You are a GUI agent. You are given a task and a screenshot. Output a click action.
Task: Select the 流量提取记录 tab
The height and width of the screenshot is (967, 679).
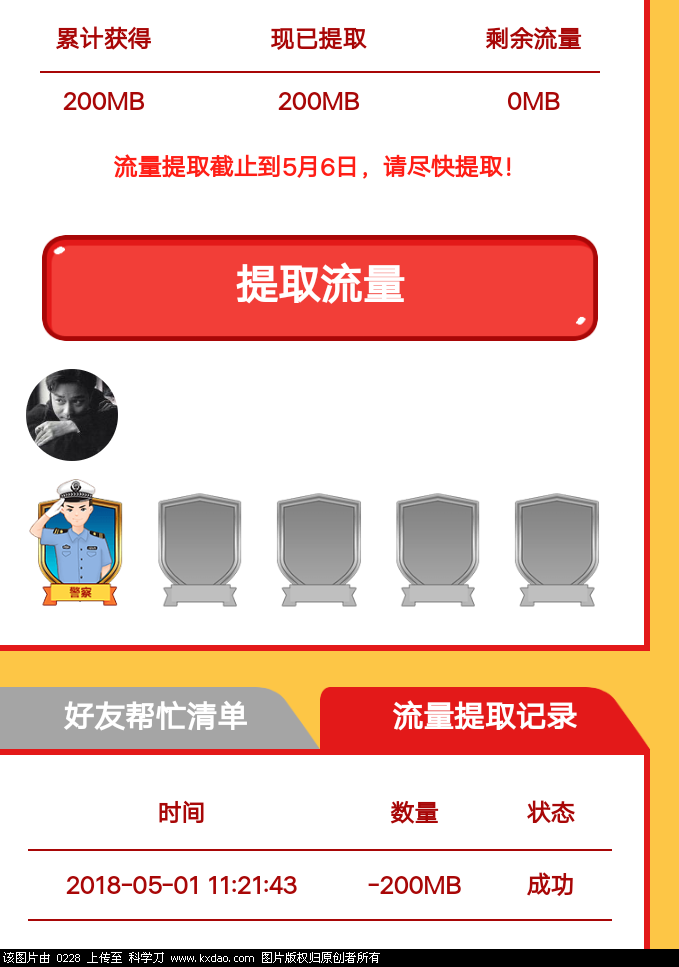coord(484,717)
